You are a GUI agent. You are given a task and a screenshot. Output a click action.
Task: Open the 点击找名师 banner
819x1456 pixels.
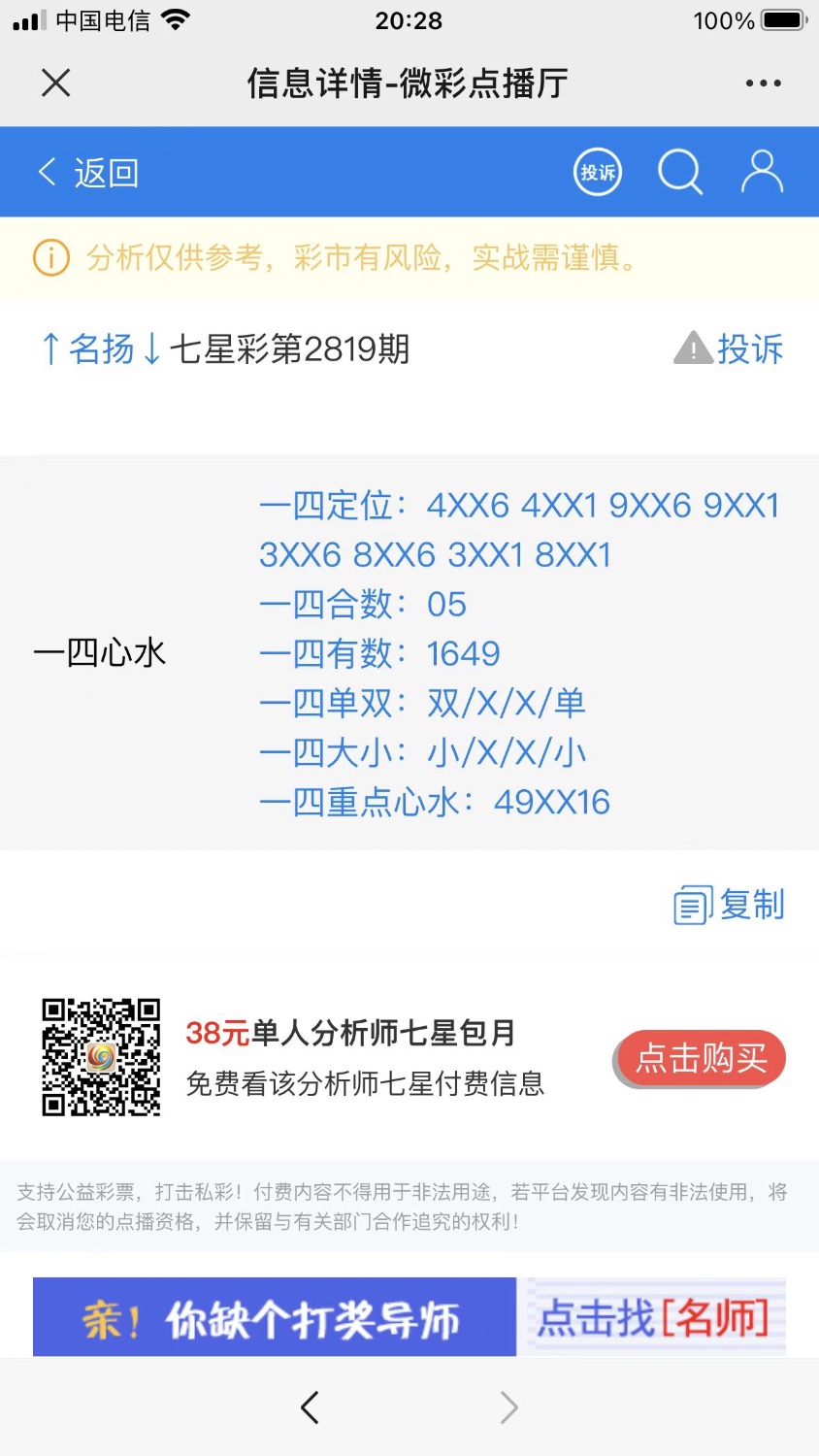[654, 1317]
